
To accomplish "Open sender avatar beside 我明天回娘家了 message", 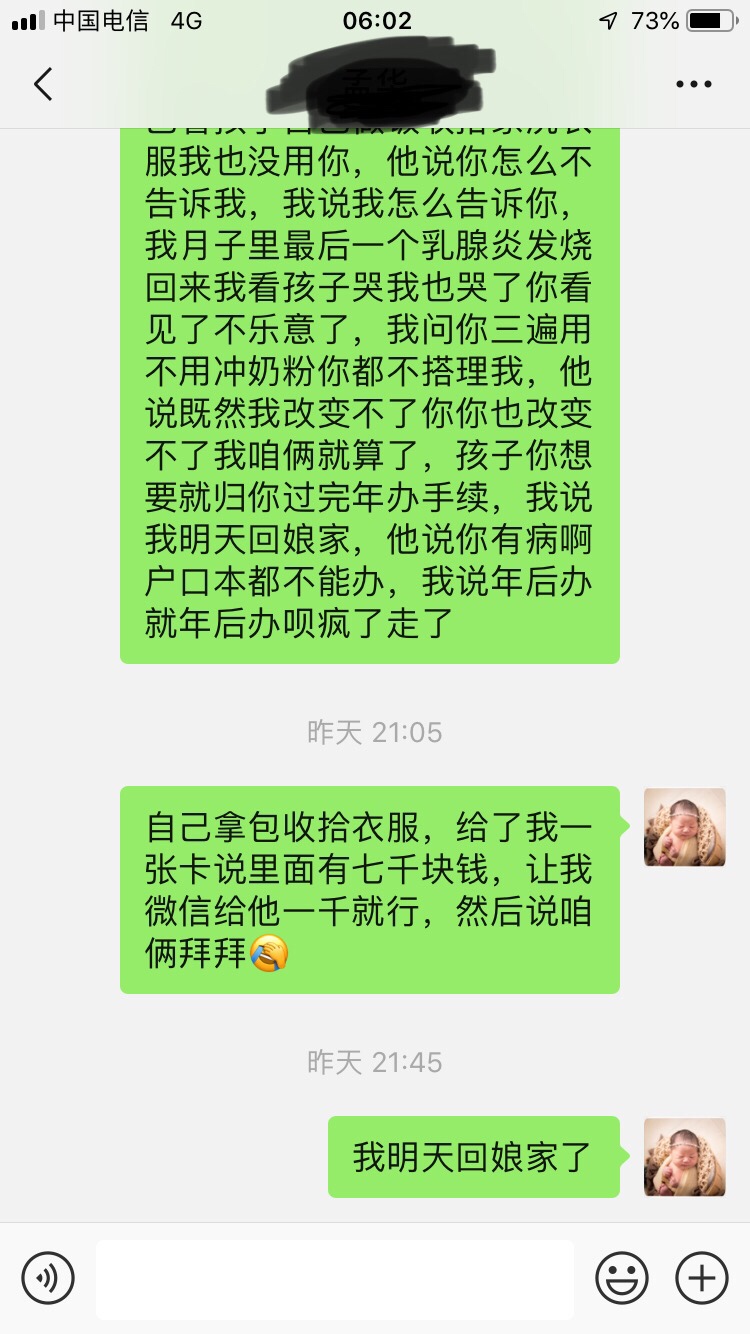I will click(x=684, y=1157).
